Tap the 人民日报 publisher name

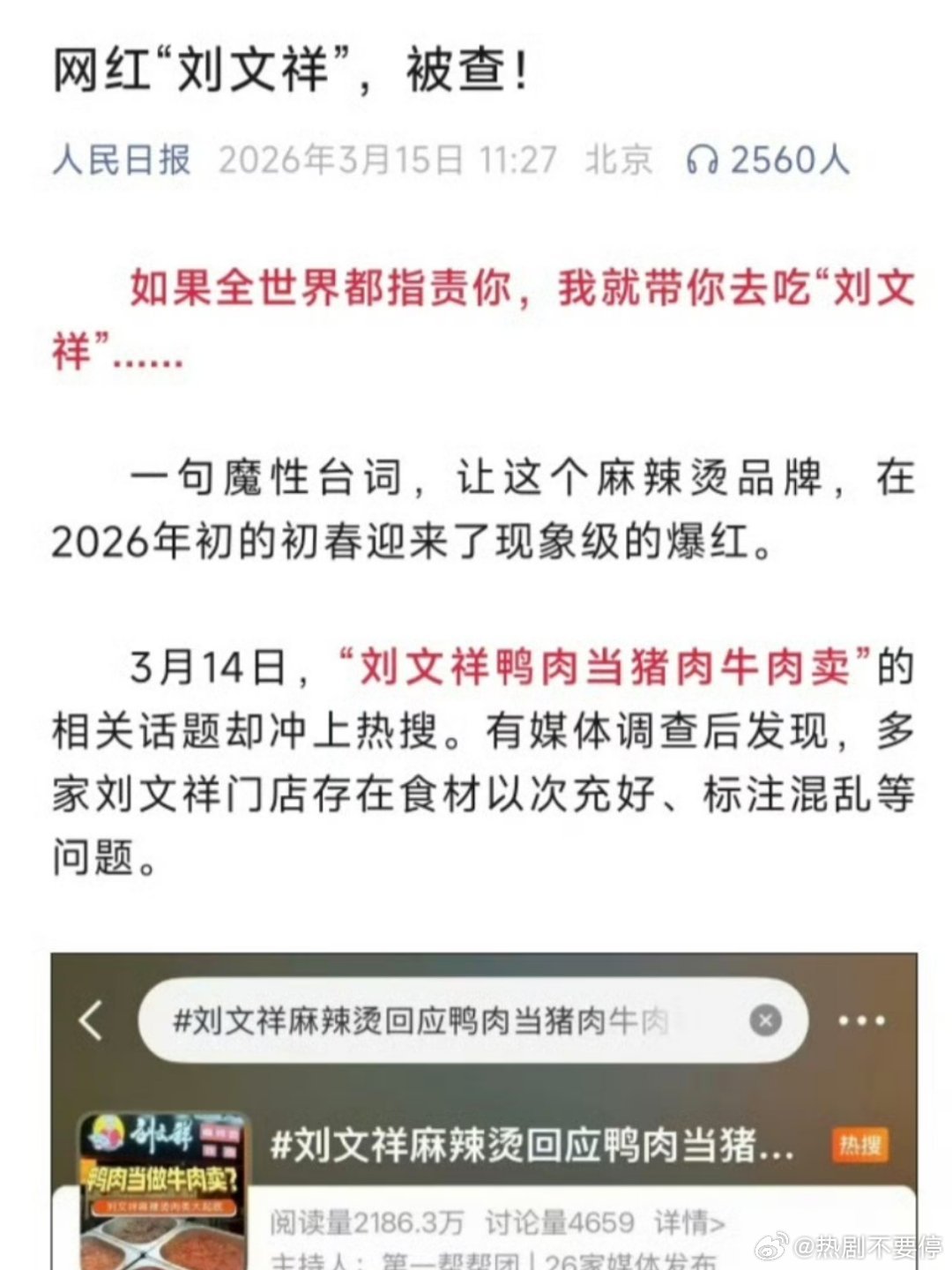tap(122, 160)
